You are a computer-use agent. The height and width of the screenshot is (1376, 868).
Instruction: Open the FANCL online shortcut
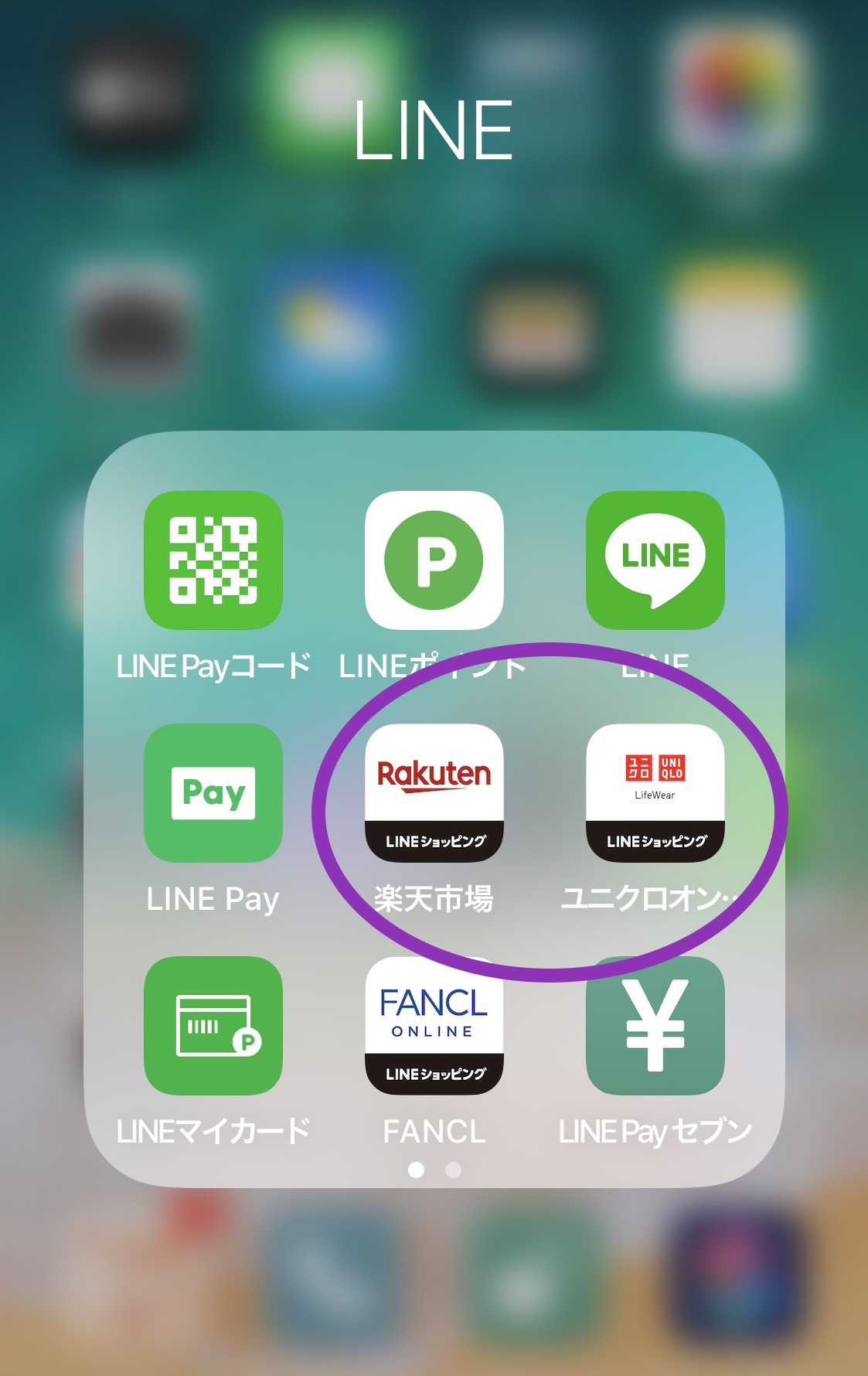(434, 1025)
